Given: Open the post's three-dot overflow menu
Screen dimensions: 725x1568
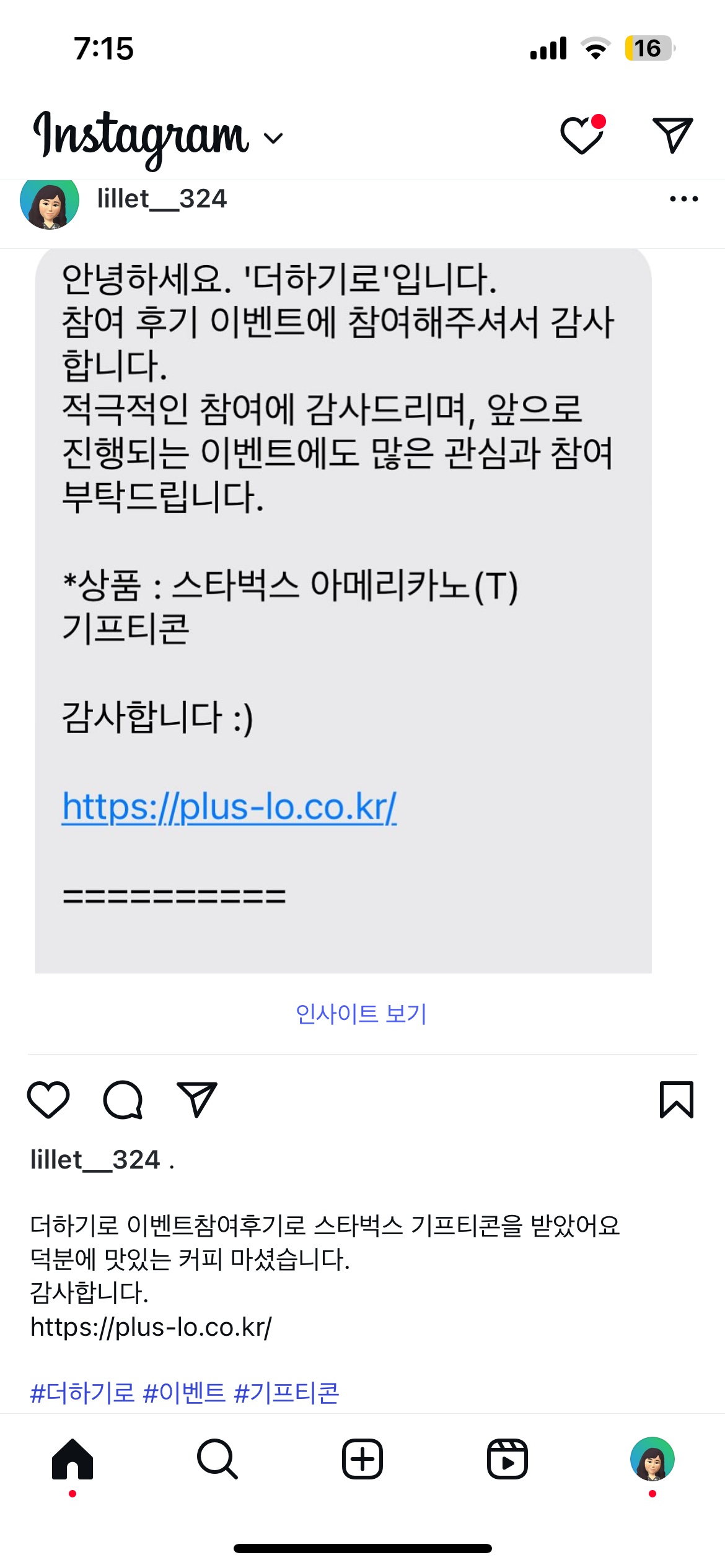Looking at the screenshot, I should pos(683,199).
